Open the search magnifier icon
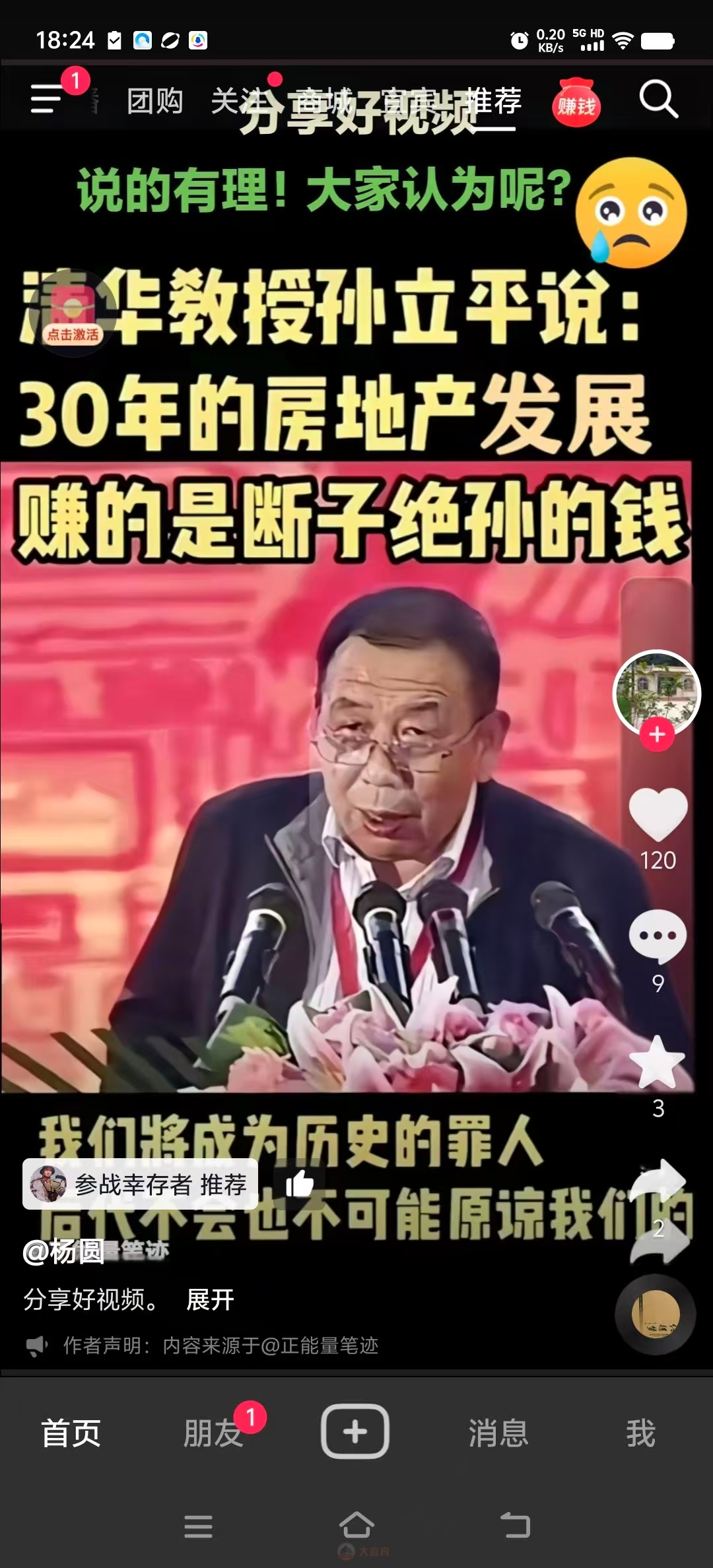713x1568 pixels. (x=658, y=100)
